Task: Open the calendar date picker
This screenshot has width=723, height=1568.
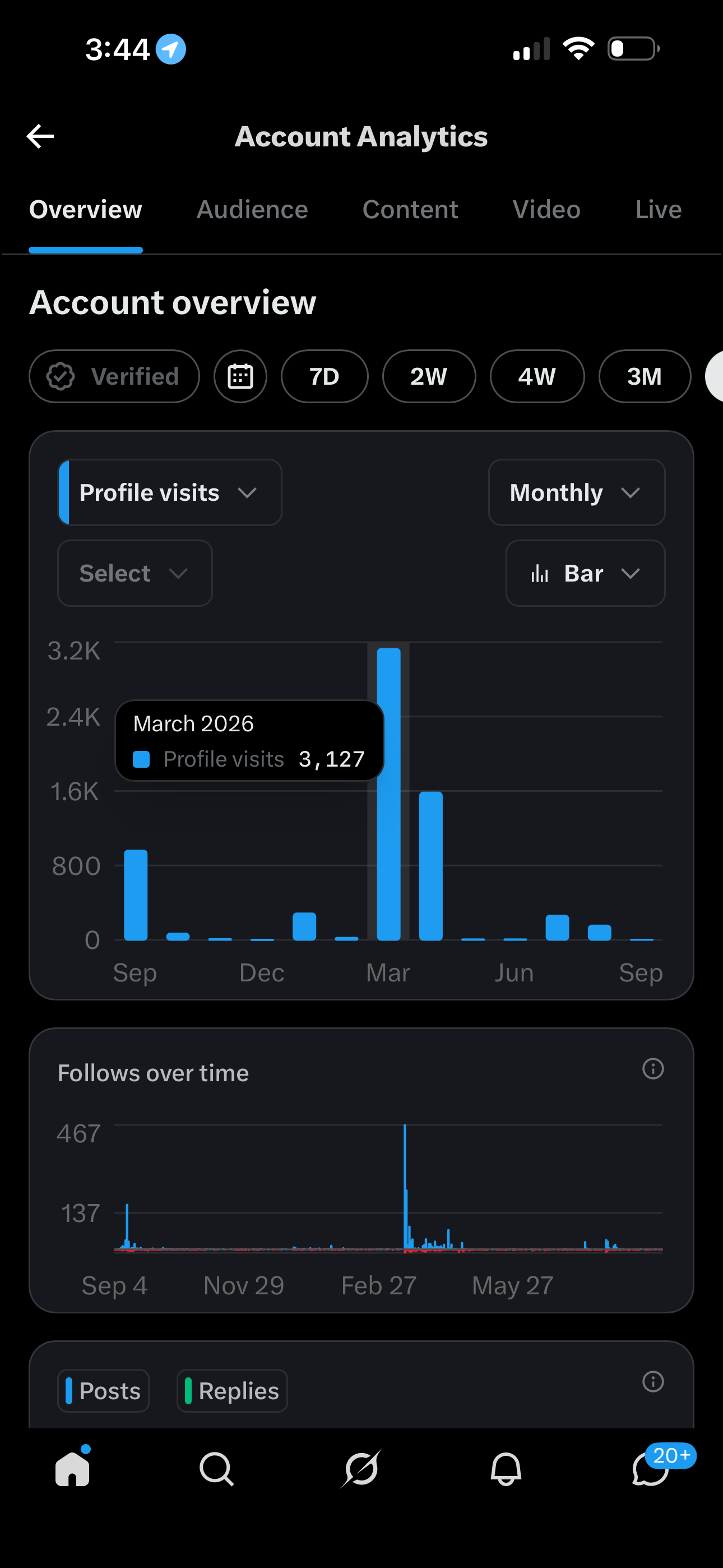Action: click(x=240, y=376)
